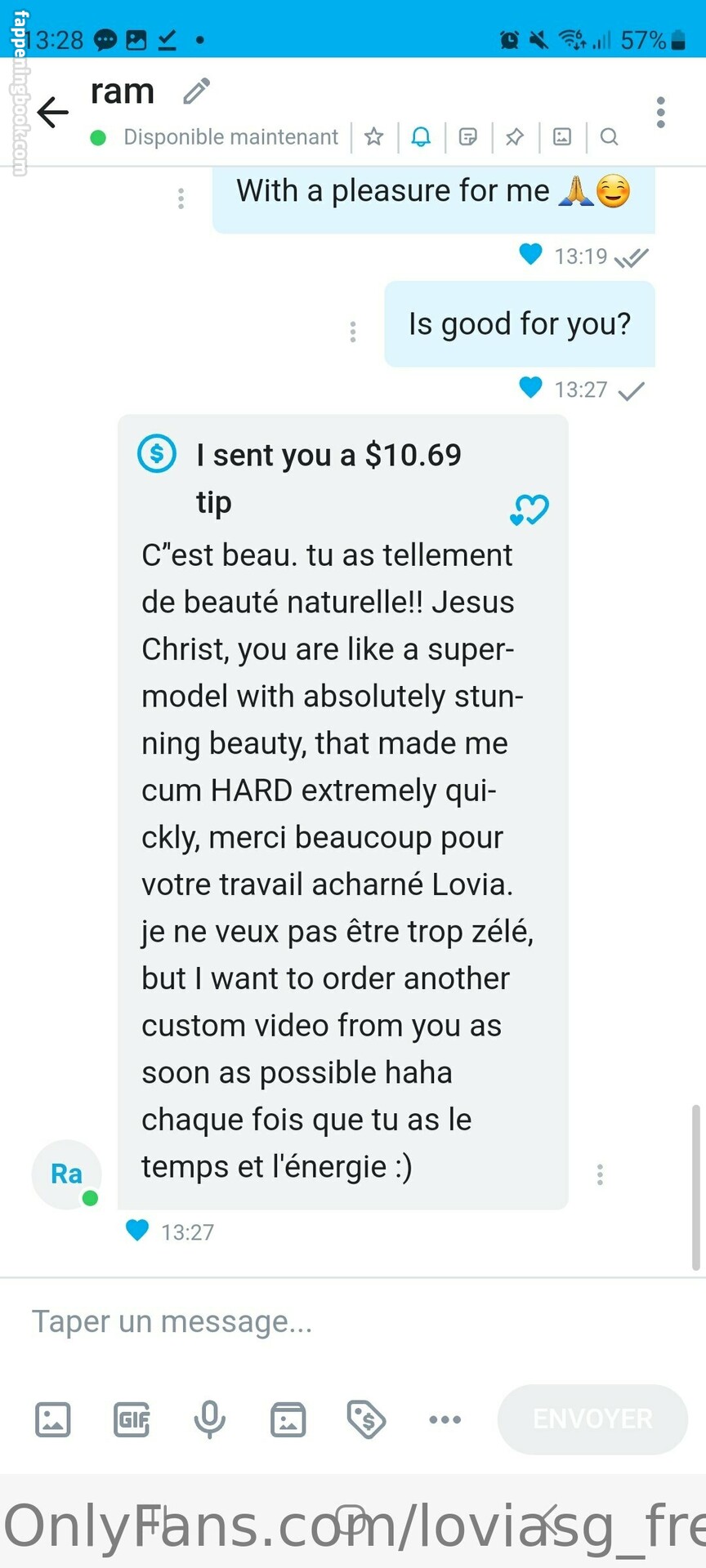Like the tip message with the heart
Screen dimensions: 706x1568
pos(529,510)
